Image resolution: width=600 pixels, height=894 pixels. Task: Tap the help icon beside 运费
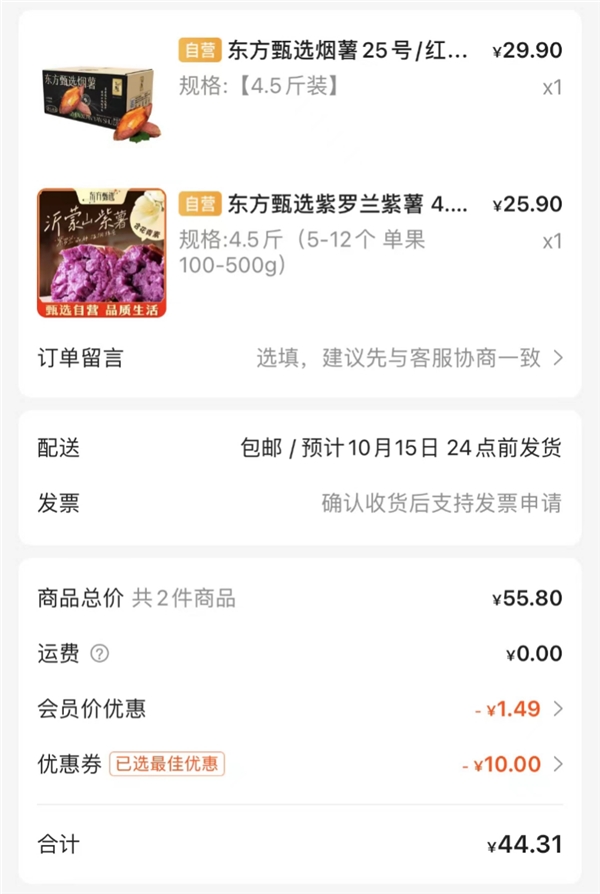point(99,654)
